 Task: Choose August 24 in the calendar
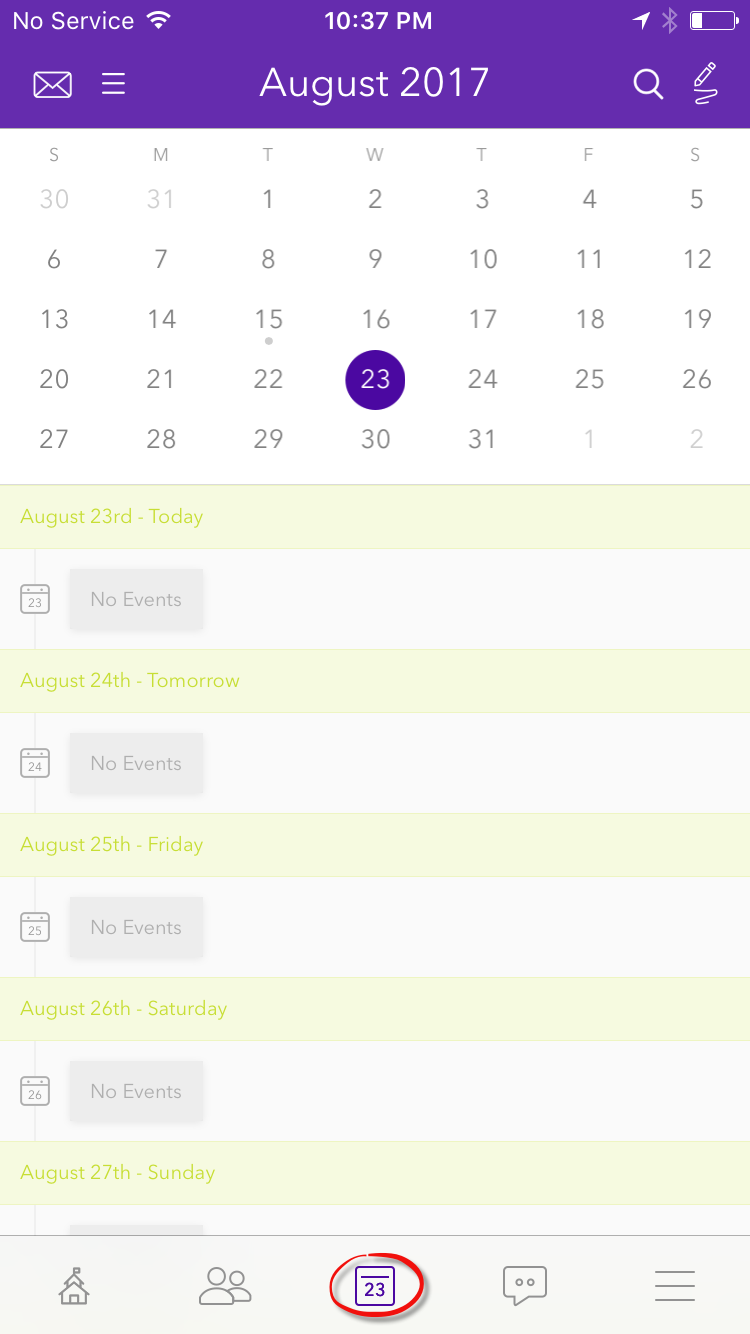click(482, 380)
